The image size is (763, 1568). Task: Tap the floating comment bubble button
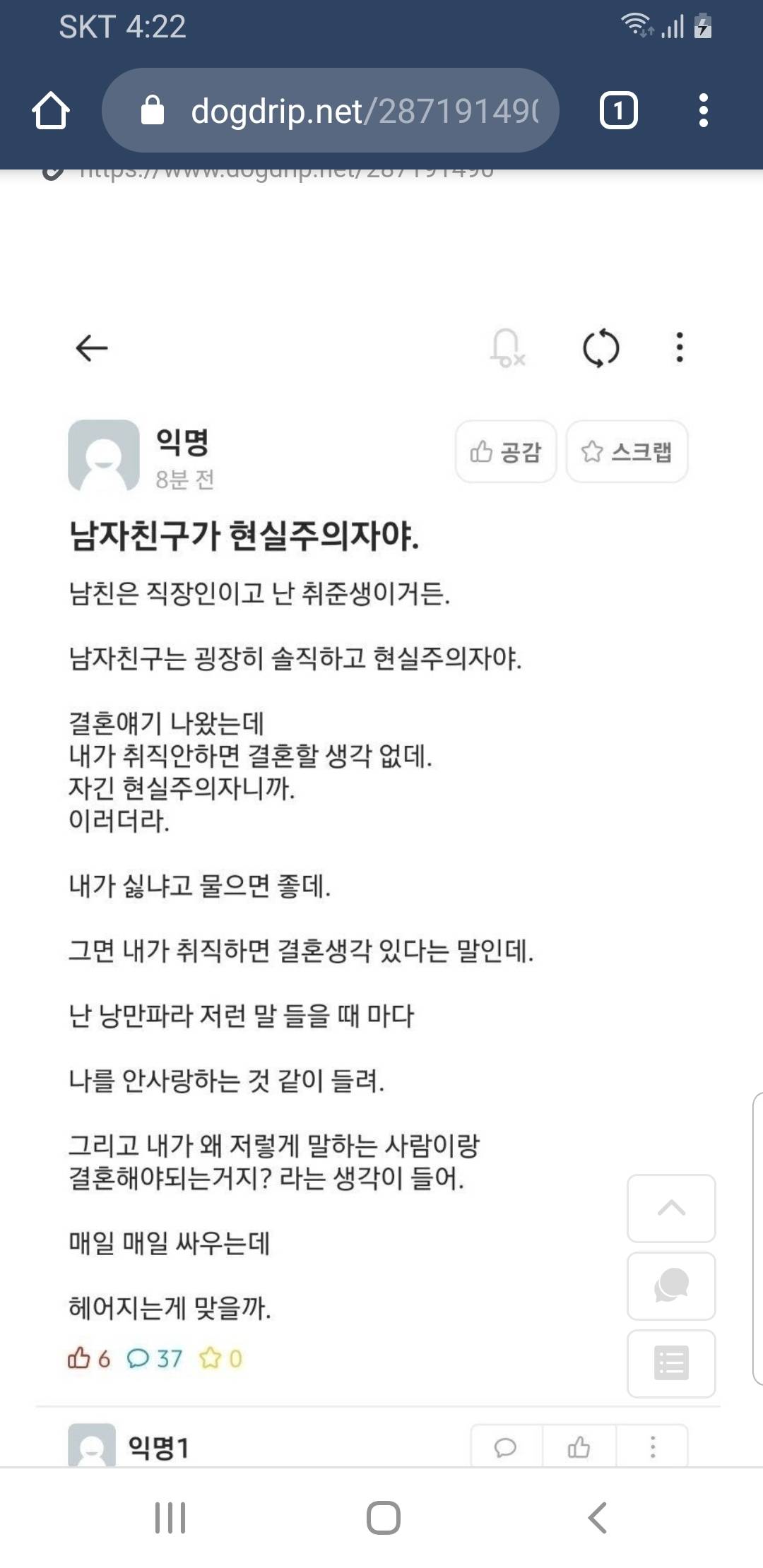tap(671, 1285)
